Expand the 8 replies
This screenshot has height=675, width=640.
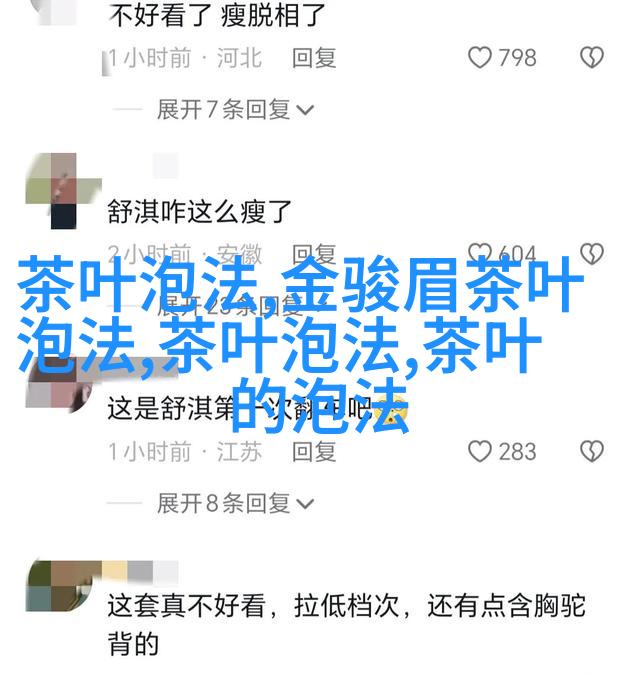[236, 503]
